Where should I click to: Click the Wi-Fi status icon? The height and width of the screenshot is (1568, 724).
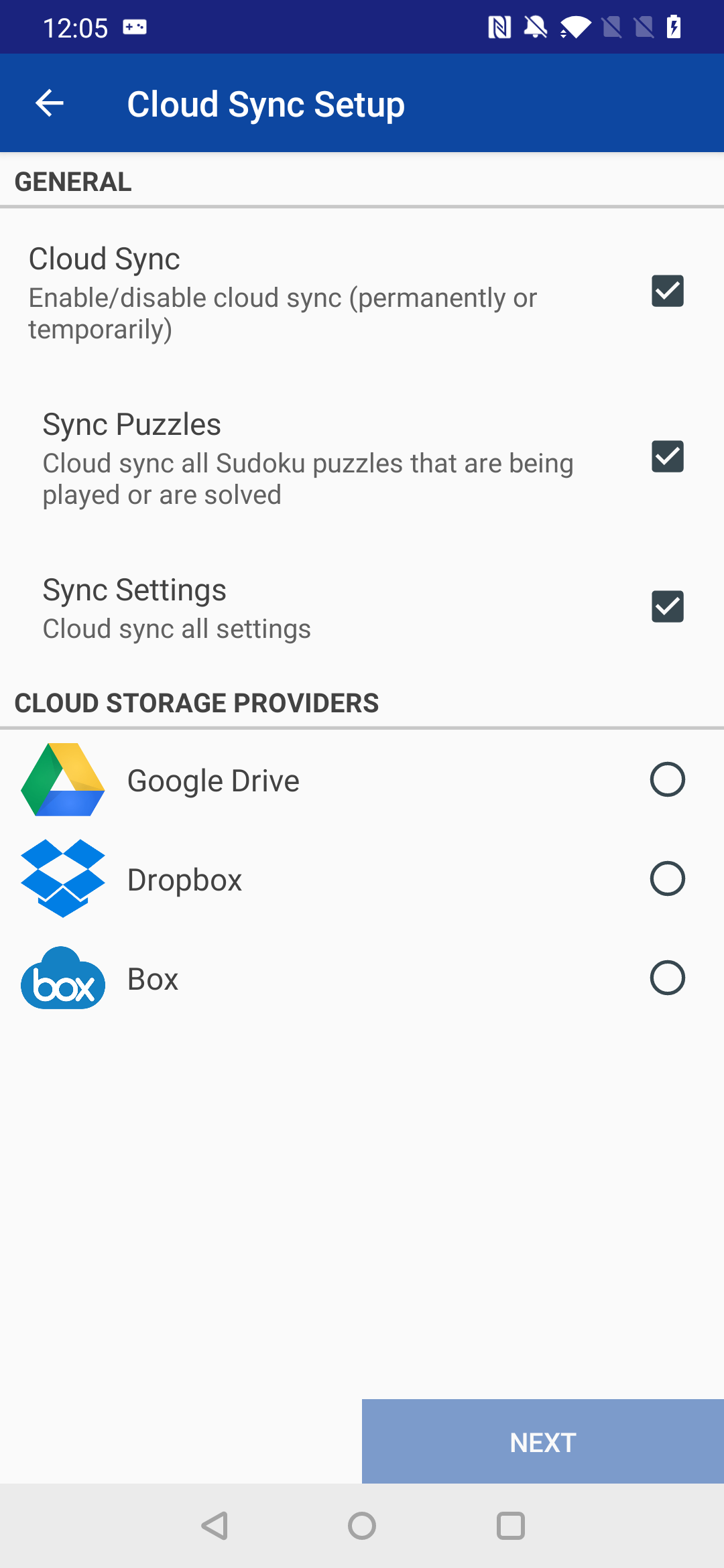click(575, 27)
